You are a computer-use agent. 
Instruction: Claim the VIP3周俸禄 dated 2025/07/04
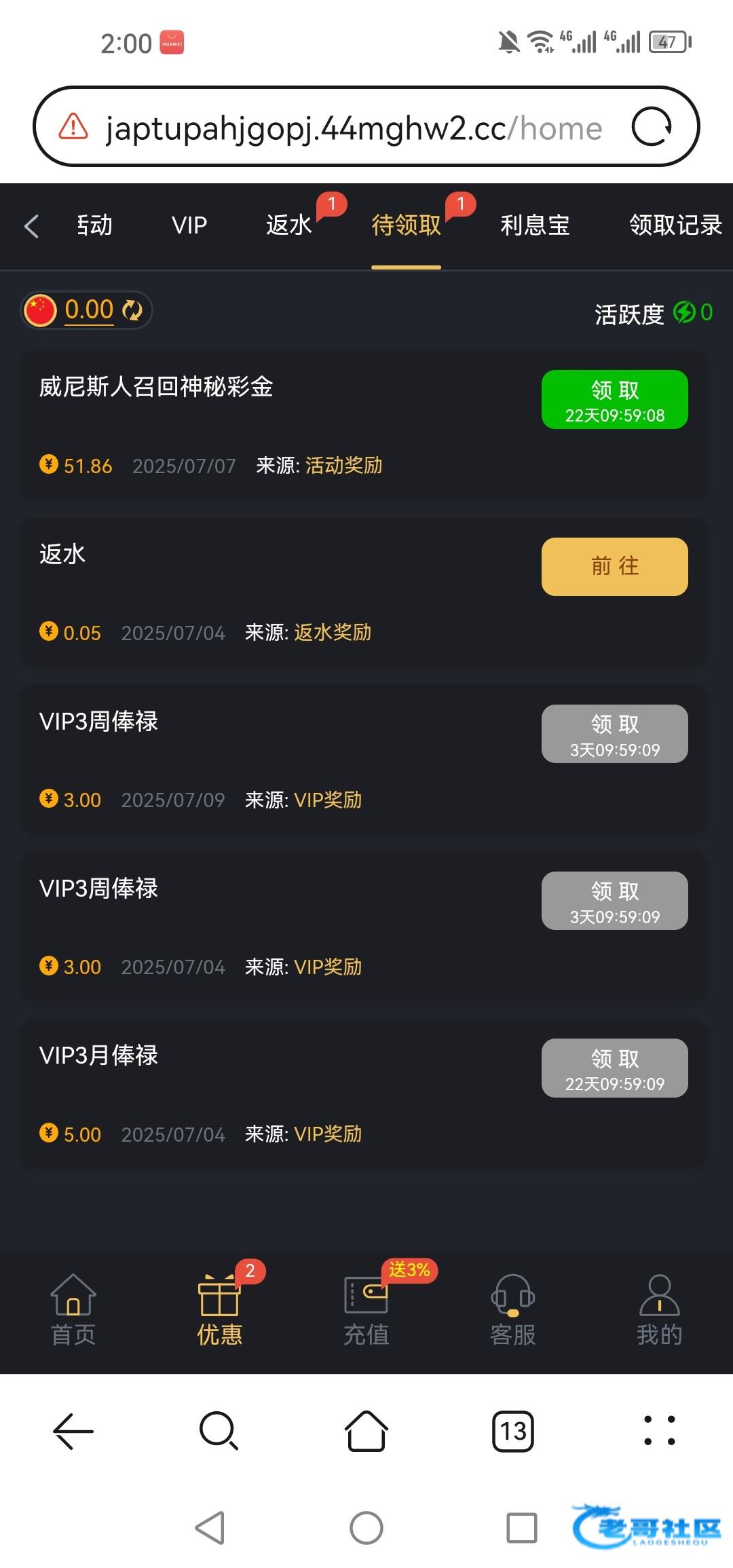pos(614,901)
